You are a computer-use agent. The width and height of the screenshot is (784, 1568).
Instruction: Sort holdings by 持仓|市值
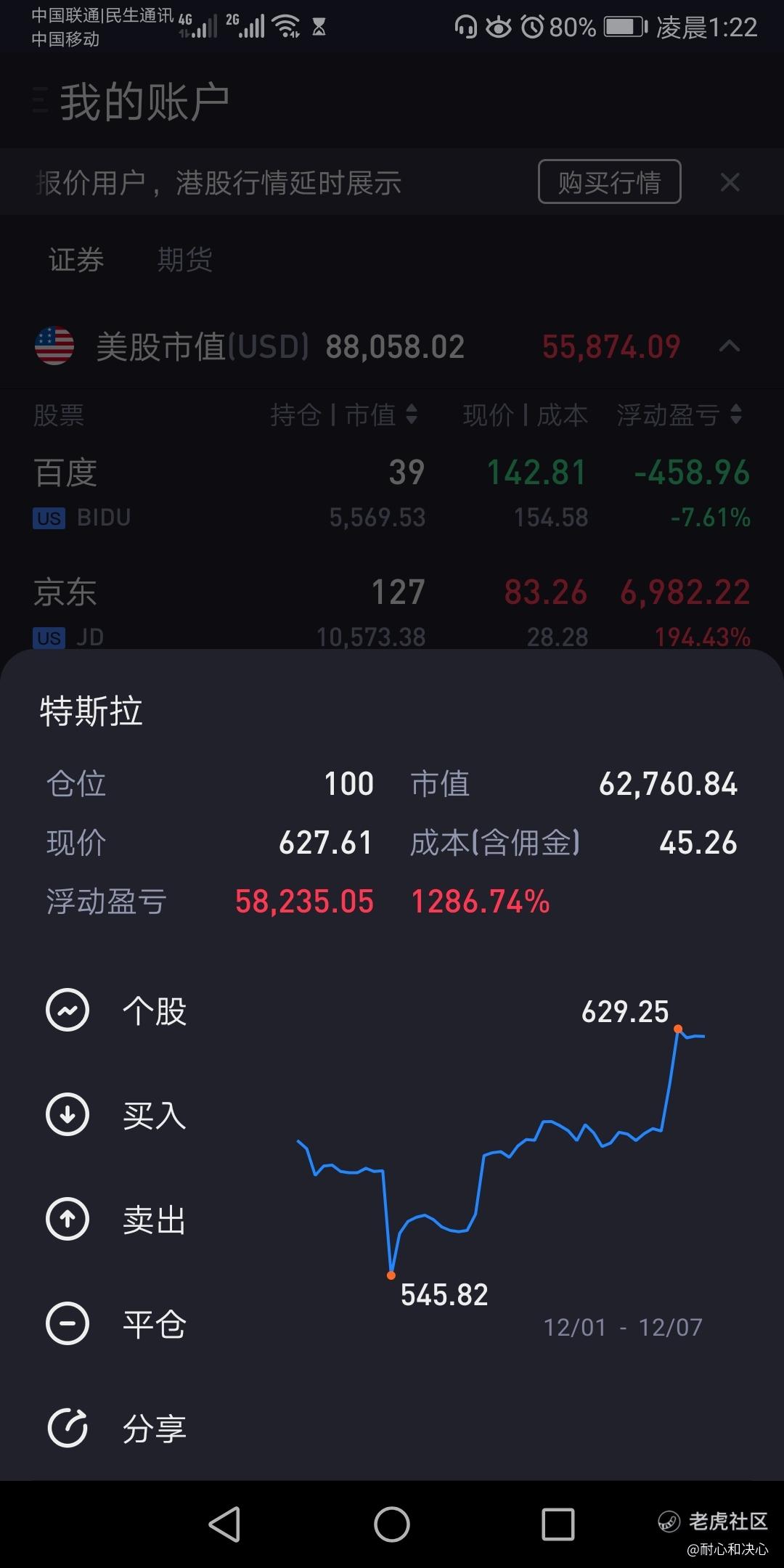[343, 415]
